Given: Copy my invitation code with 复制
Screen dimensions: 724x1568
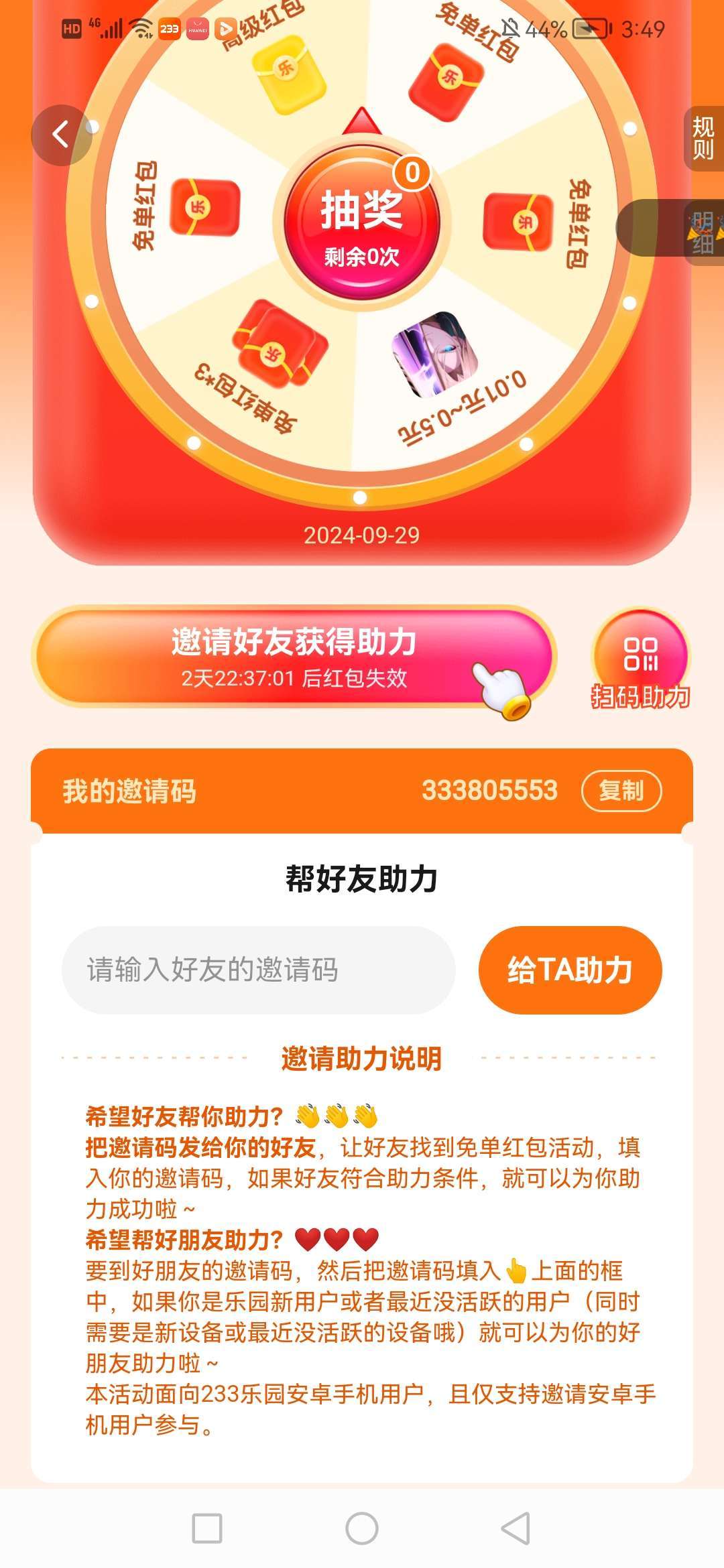Looking at the screenshot, I should 621,791.
